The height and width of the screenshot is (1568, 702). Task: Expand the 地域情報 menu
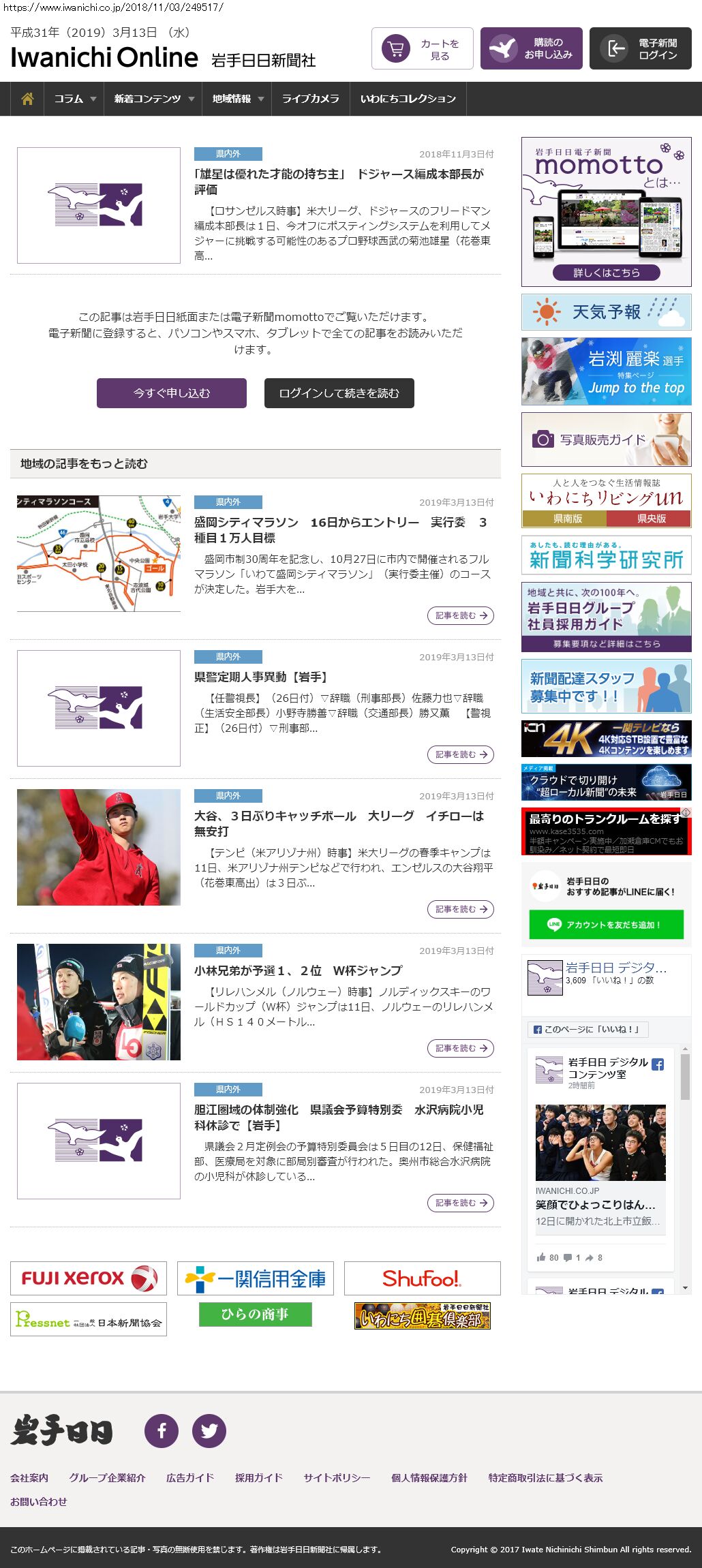(x=237, y=99)
